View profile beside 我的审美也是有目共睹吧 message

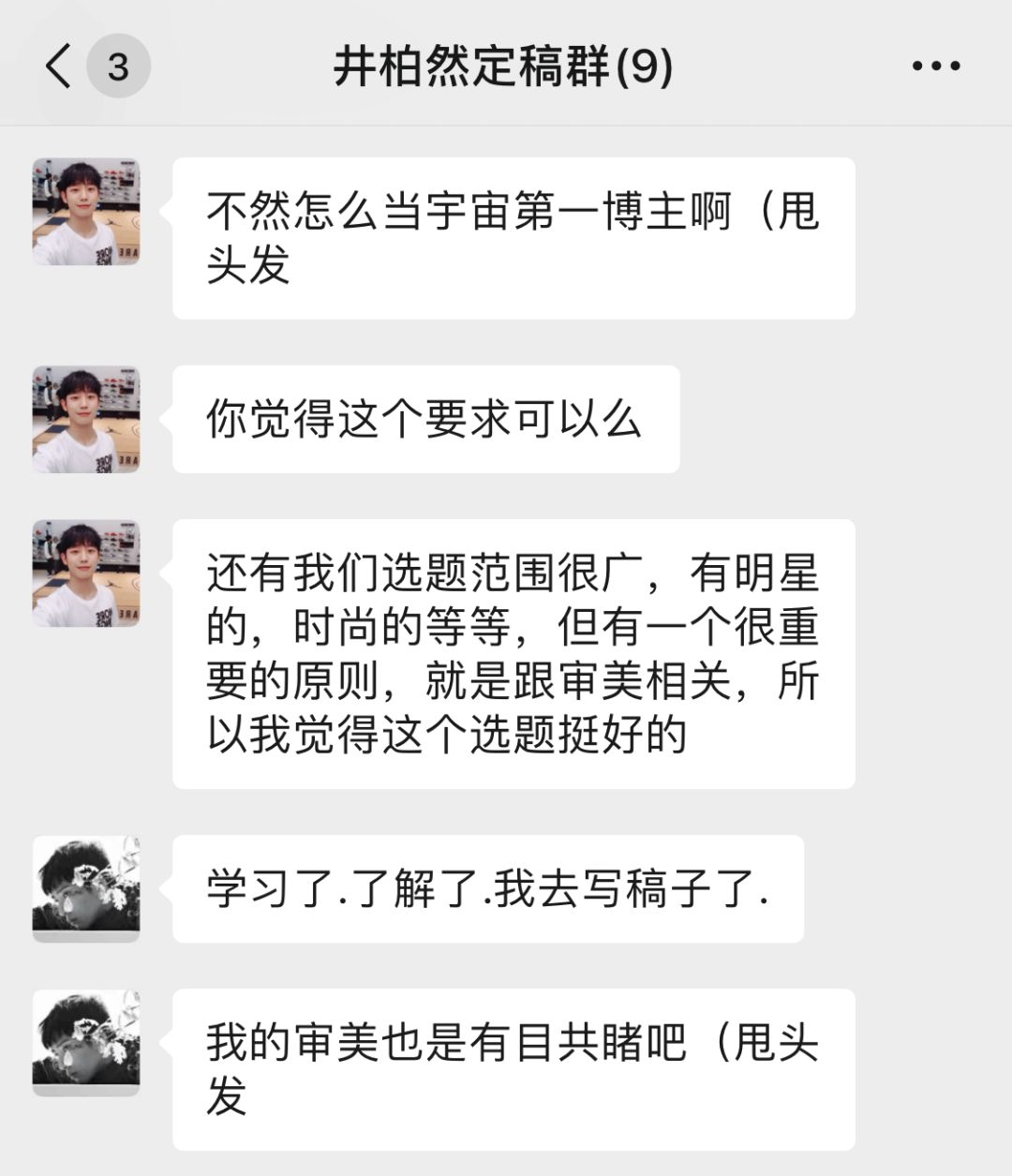pyautogui.click(x=86, y=1042)
